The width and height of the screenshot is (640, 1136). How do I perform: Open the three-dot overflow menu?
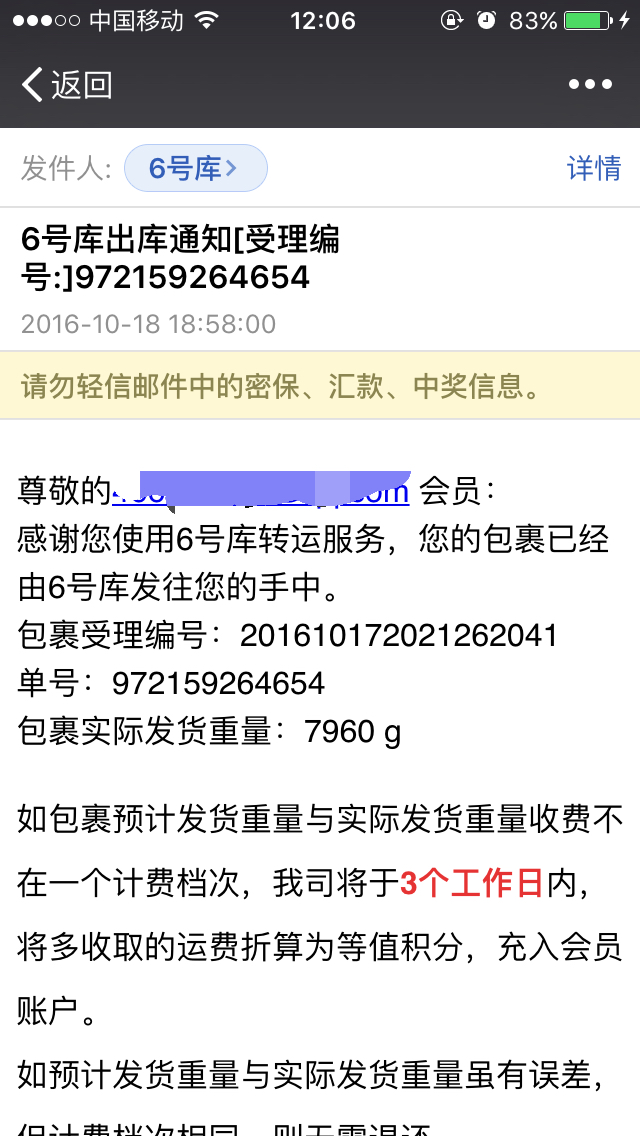click(x=590, y=85)
